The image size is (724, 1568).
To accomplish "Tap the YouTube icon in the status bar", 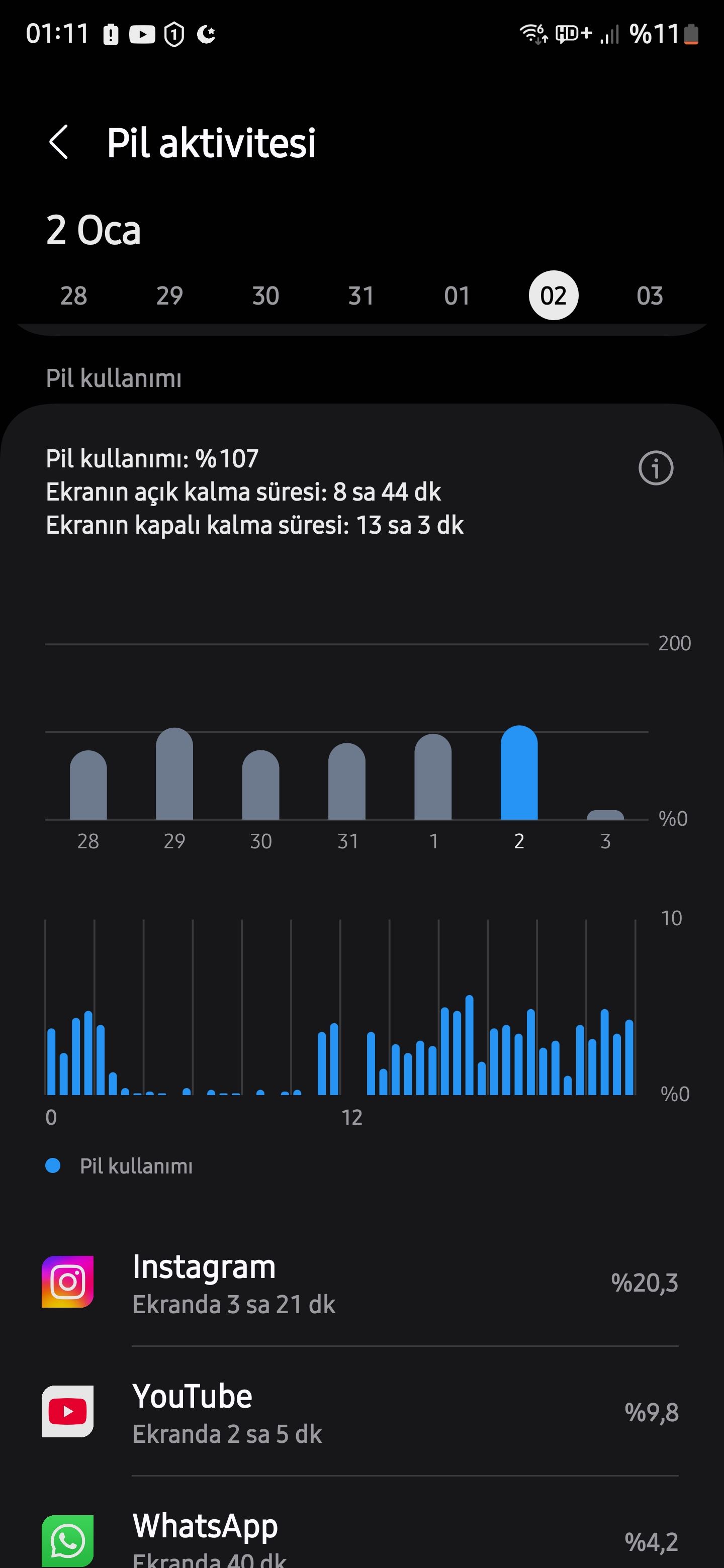I will (x=142, y=35).
